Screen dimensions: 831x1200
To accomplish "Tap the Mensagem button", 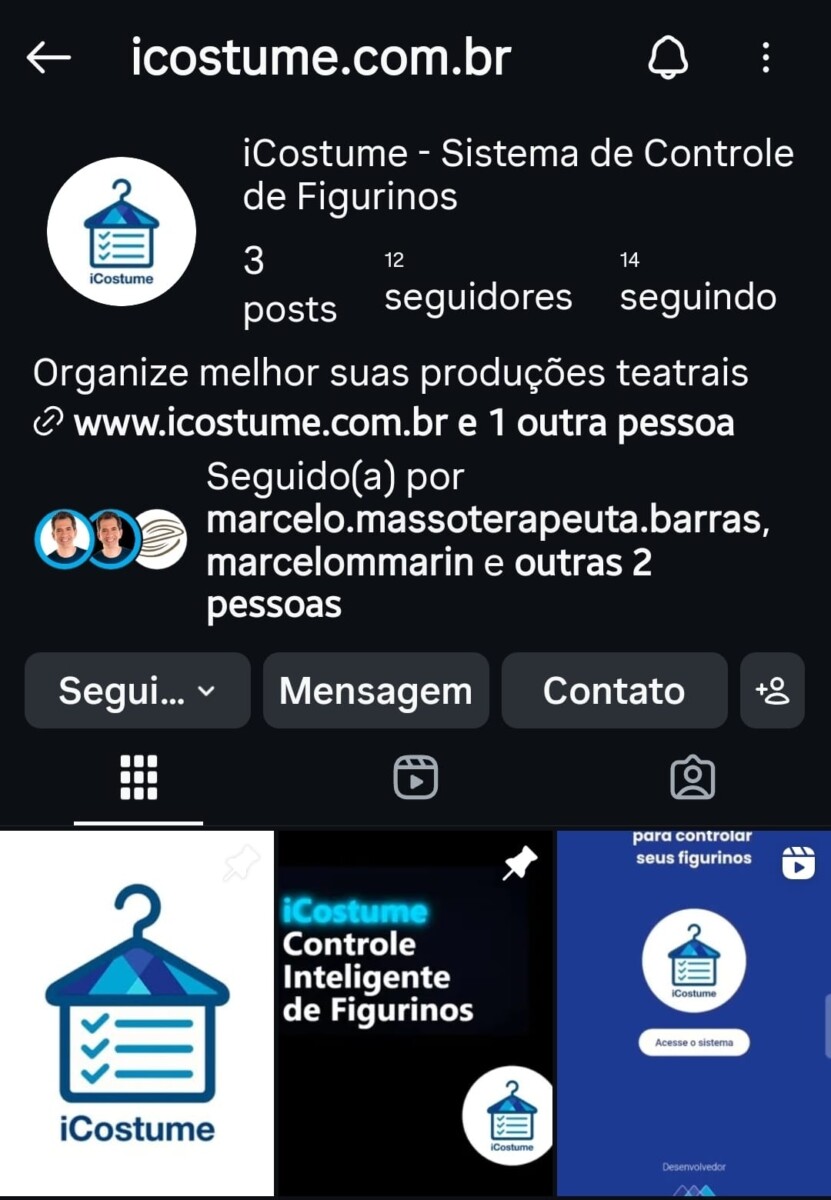I will click(x=375, y=691).
